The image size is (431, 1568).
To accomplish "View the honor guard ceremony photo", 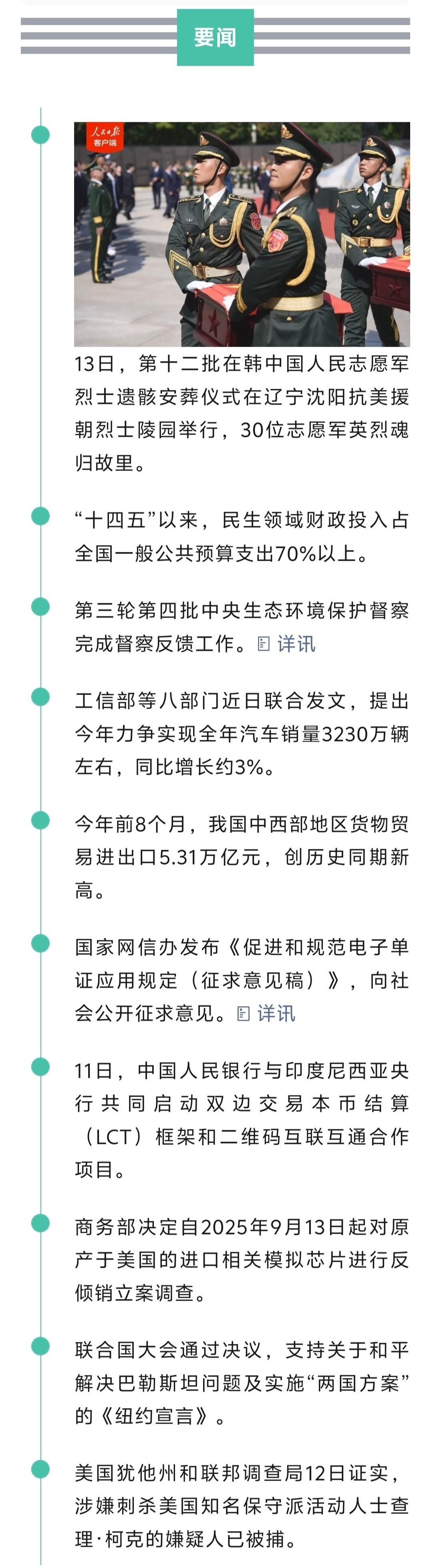I will 242,234.
